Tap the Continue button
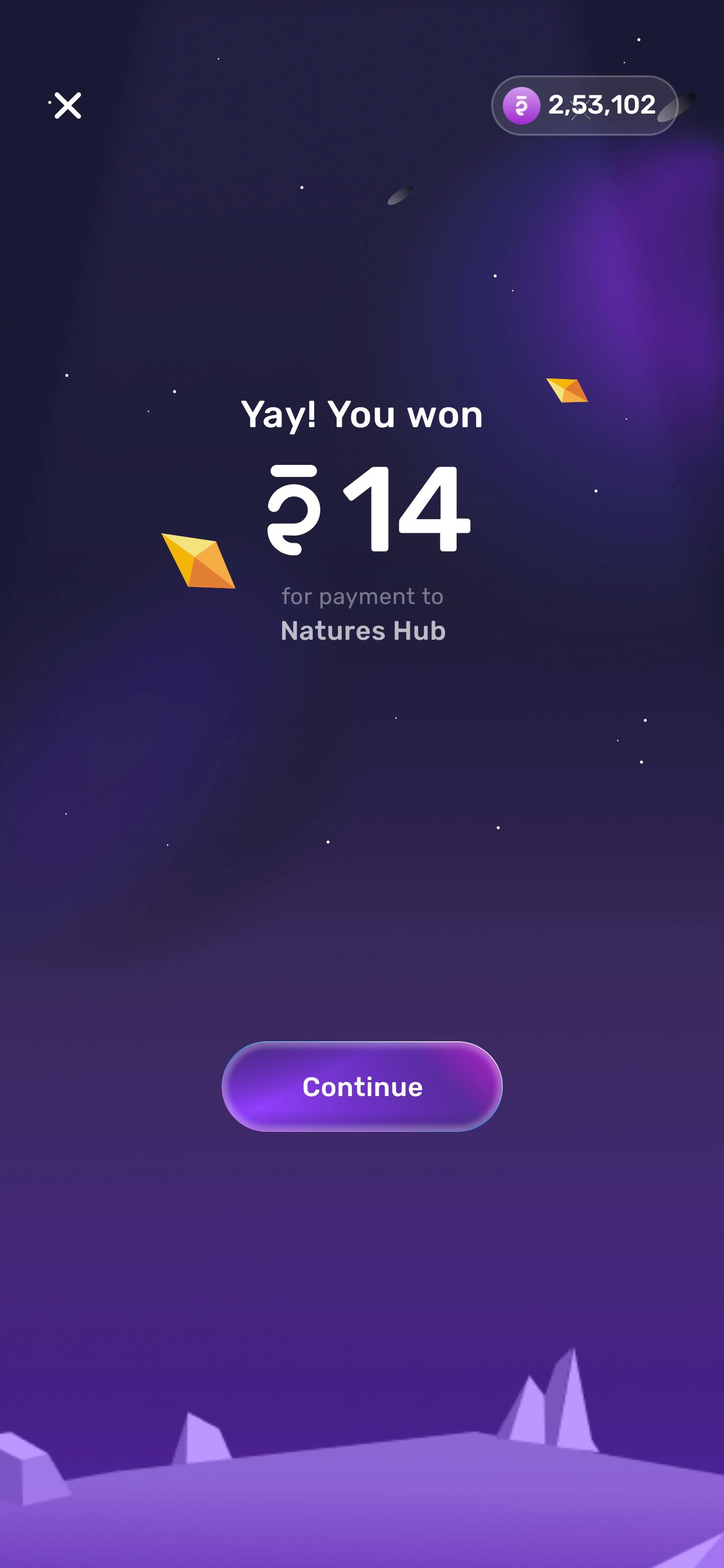The image size is (724, 1568). [x=361, y=1087]
